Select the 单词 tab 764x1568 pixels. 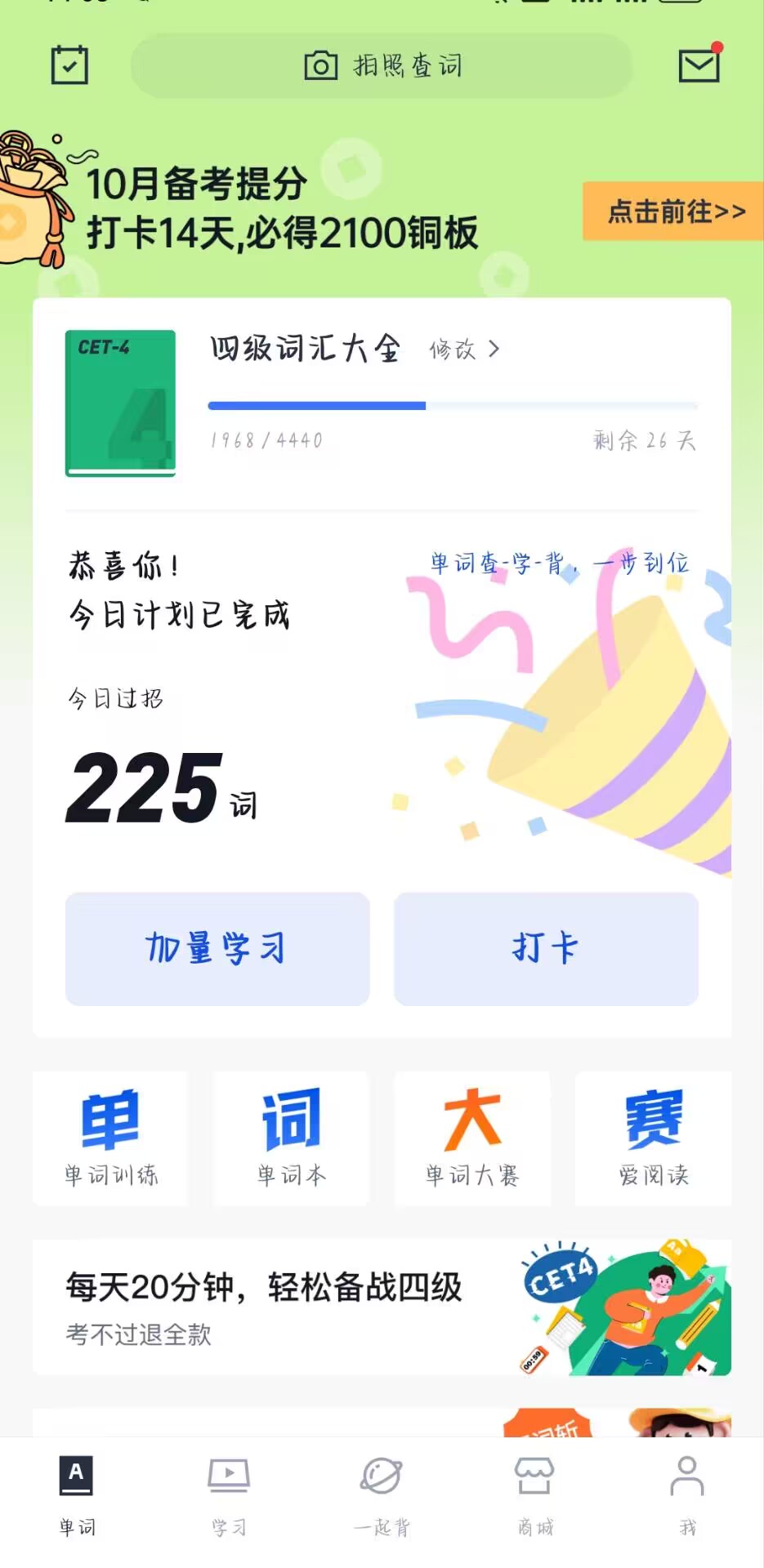point(76,1496)
